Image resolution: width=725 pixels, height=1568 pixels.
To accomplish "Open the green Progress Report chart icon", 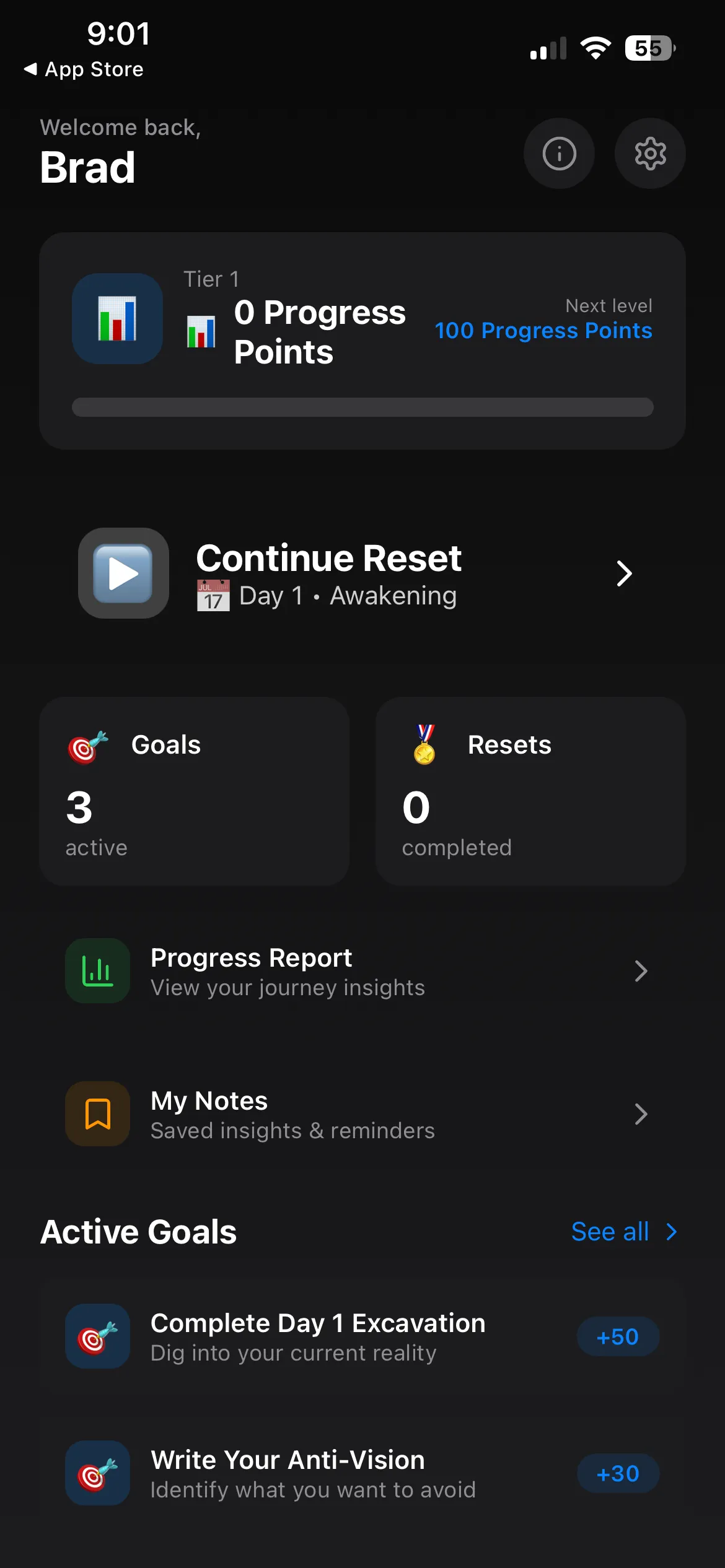I will [x=97, y=971].
